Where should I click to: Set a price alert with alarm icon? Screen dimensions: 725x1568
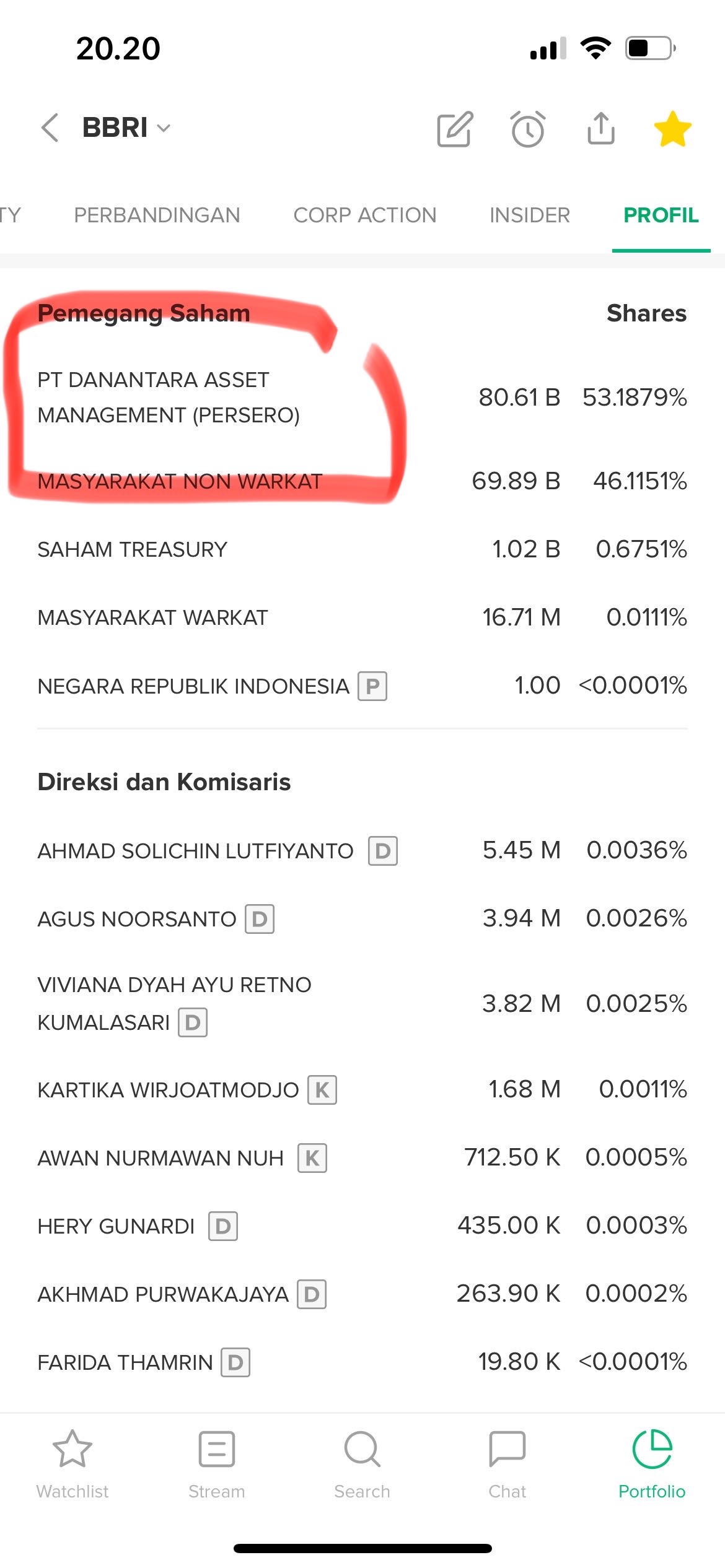coord(528,129)
